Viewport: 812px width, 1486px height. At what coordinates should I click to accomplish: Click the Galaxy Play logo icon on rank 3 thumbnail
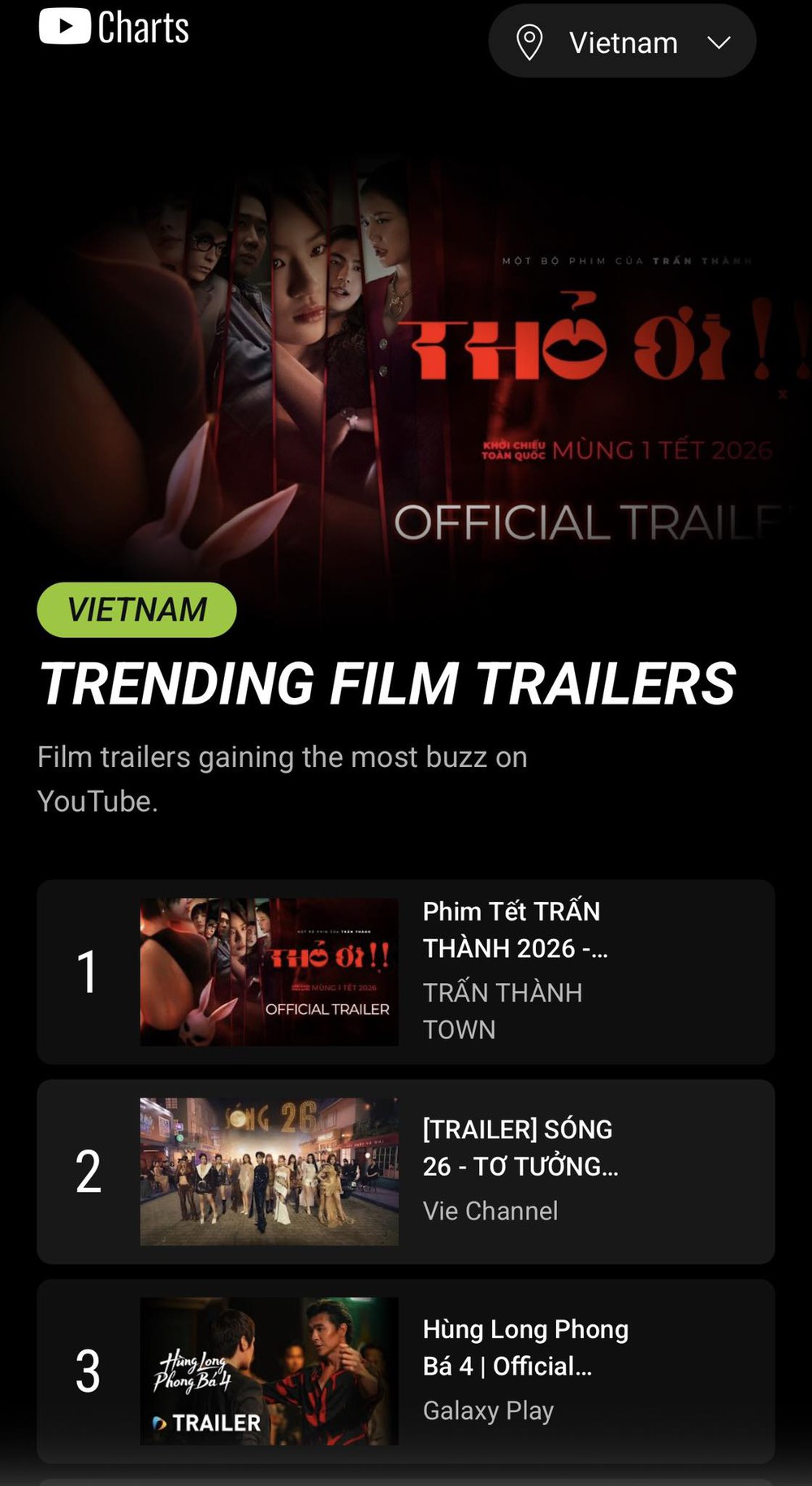tap(159, 1423)
